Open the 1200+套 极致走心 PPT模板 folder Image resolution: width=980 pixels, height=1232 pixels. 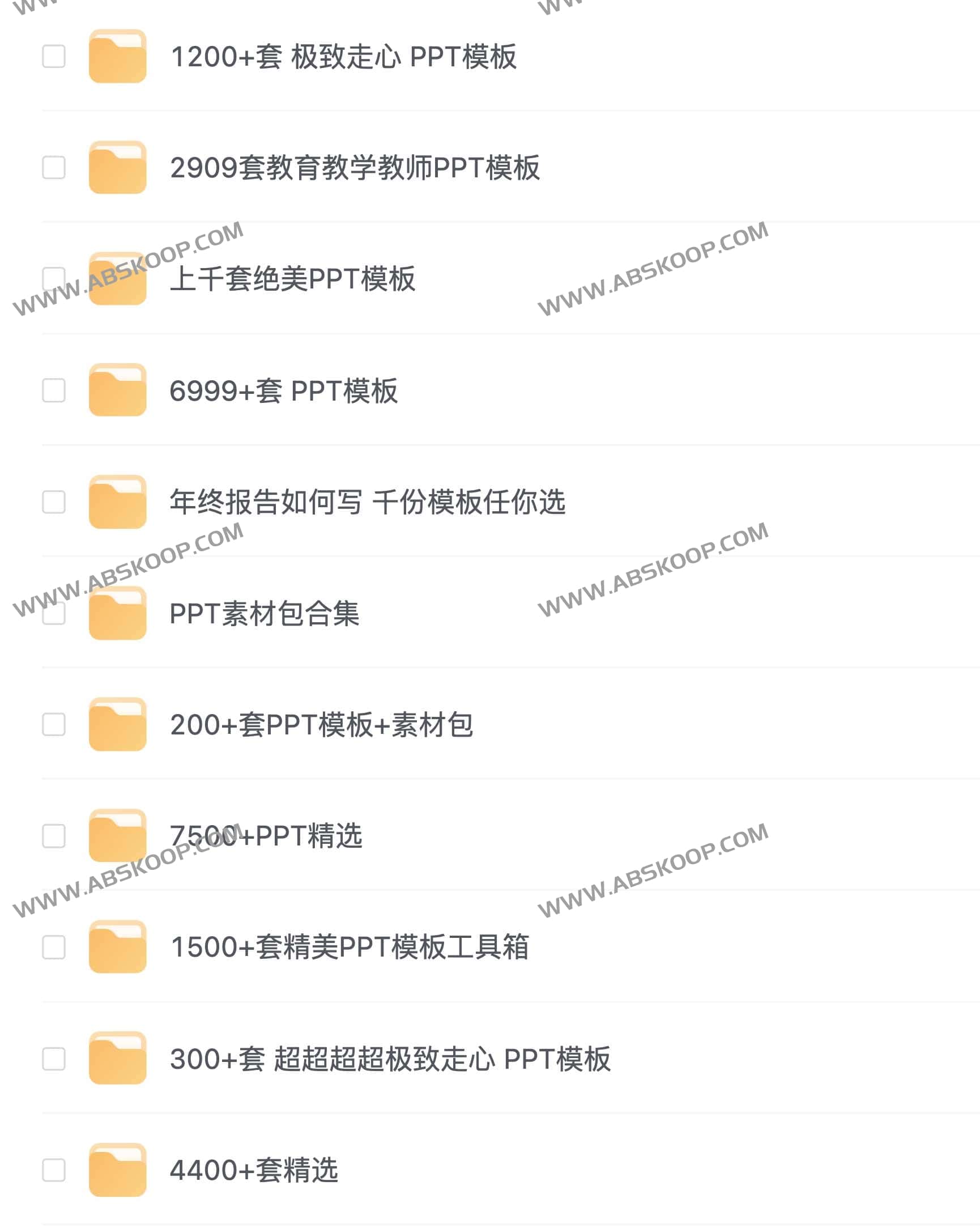pyautogui.click(x=343, y=57)
